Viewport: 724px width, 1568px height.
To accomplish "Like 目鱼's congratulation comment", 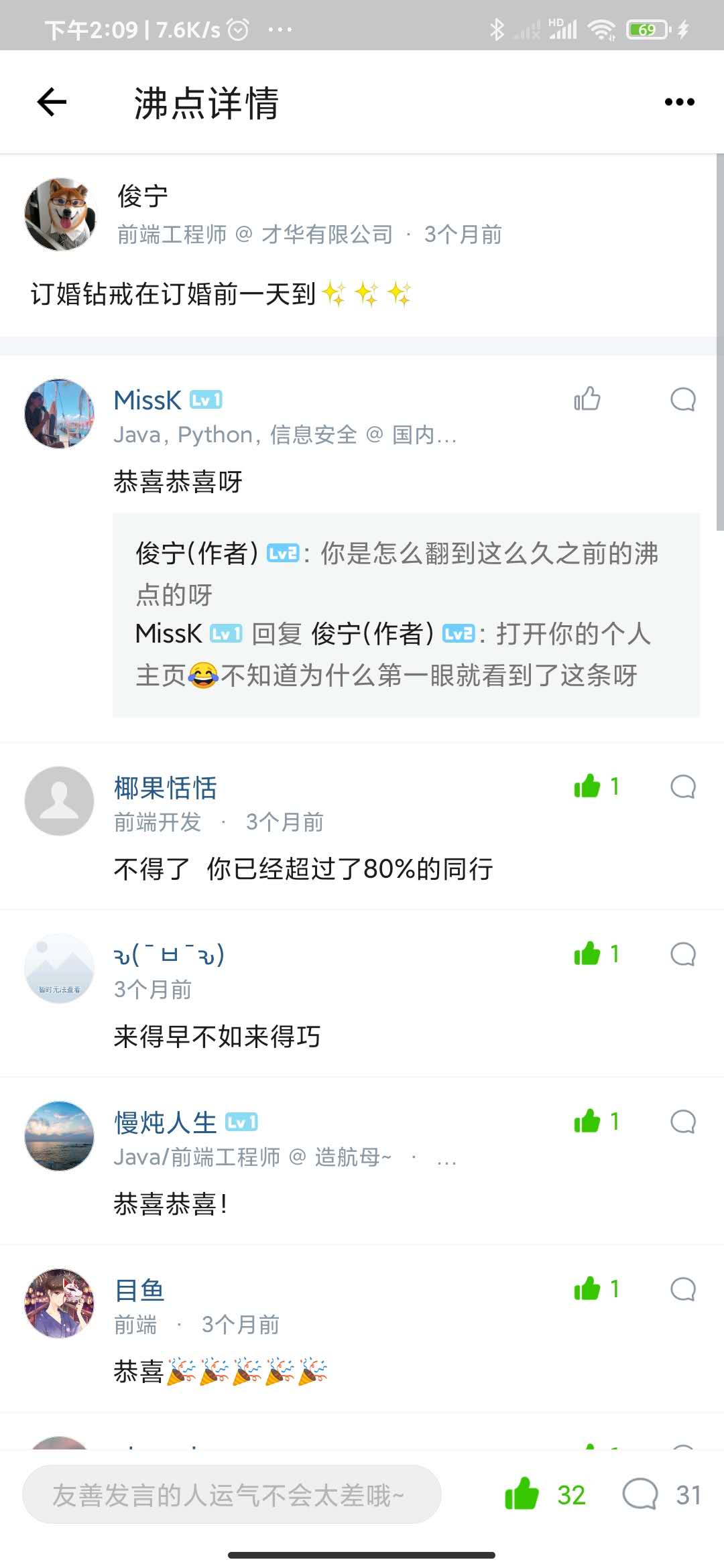I will pyautogui.click(x=587, y=1289).
